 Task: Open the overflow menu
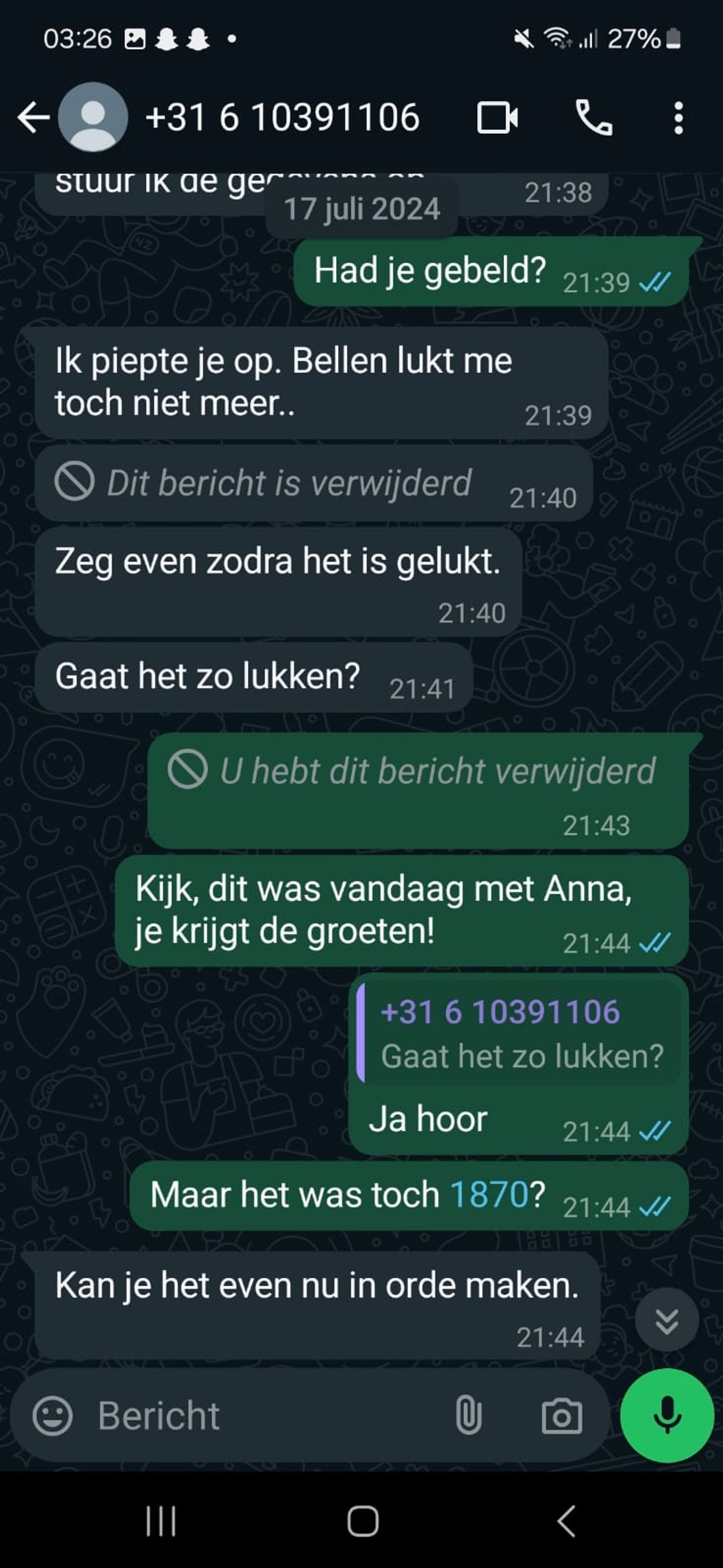[678, 118]
